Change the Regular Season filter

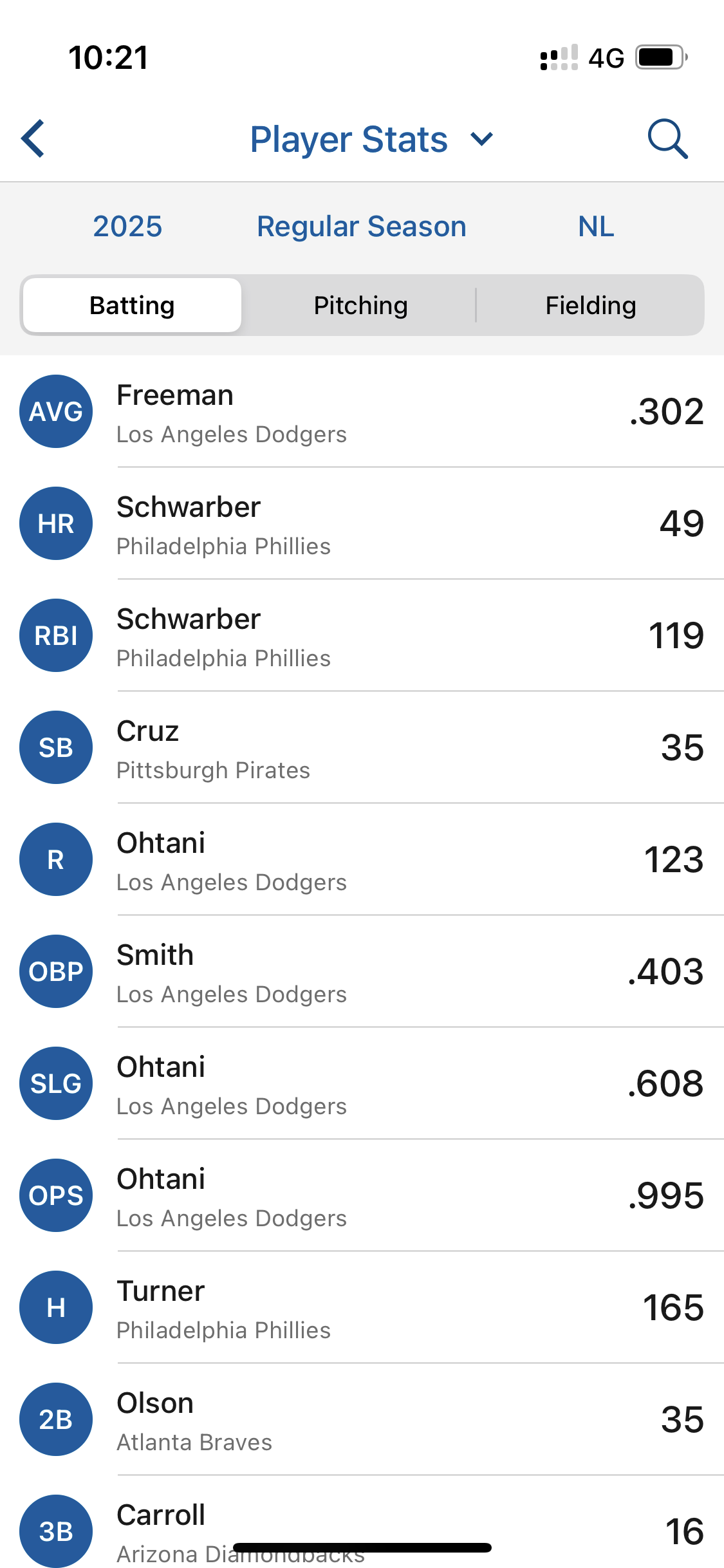pyautogui.click(x=362, y=227)
